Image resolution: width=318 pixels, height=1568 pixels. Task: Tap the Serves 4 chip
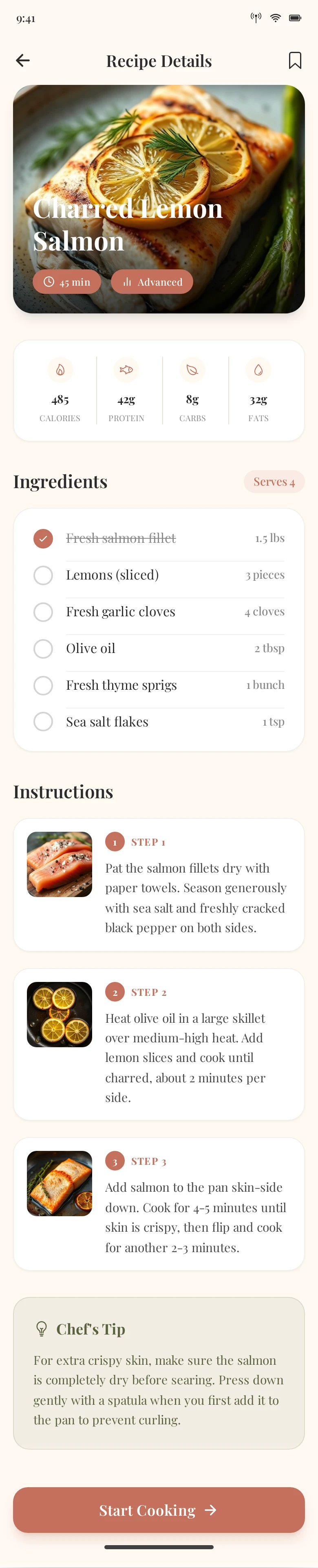click(274, 482)
